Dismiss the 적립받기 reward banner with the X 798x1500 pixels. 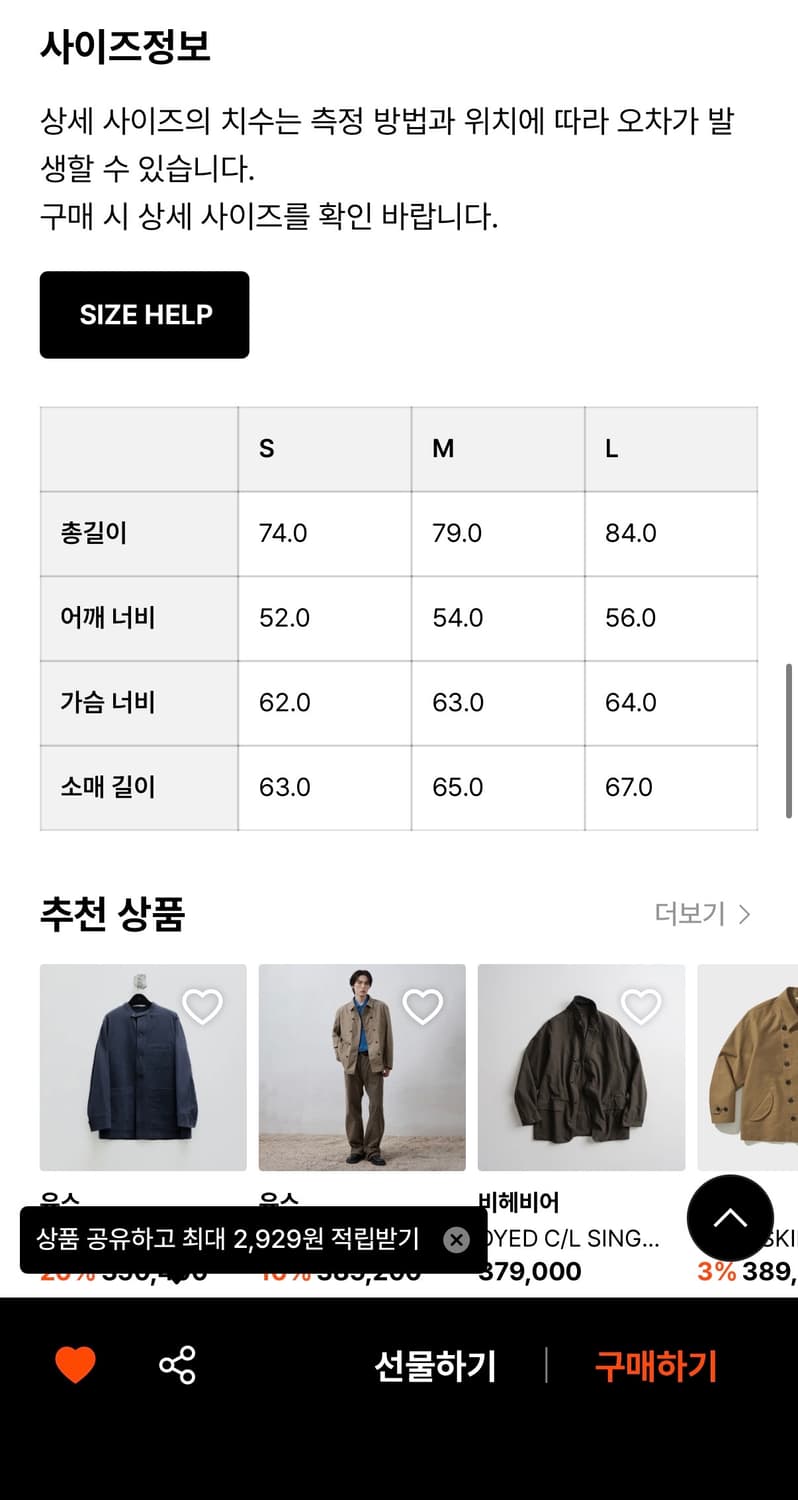pos(457,1240)
